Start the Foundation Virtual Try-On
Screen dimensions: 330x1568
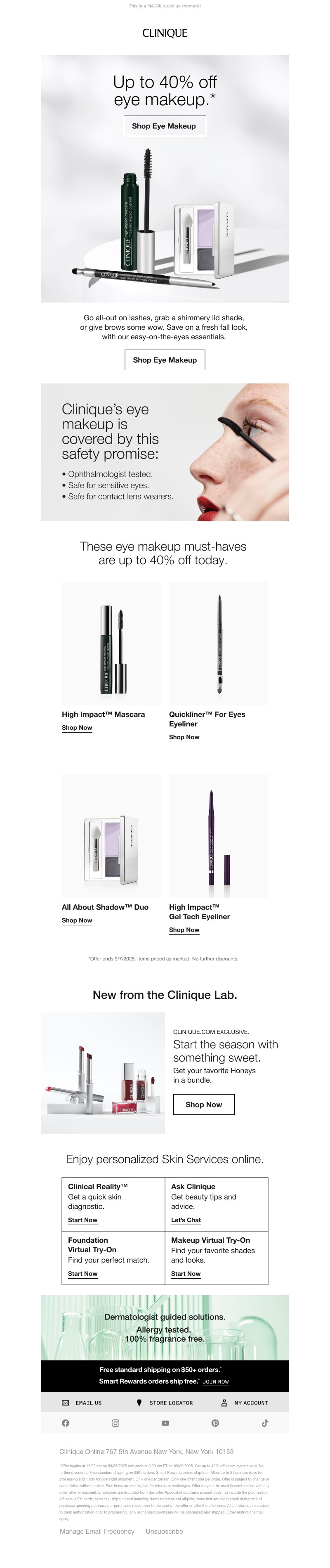coord(82,1273)
